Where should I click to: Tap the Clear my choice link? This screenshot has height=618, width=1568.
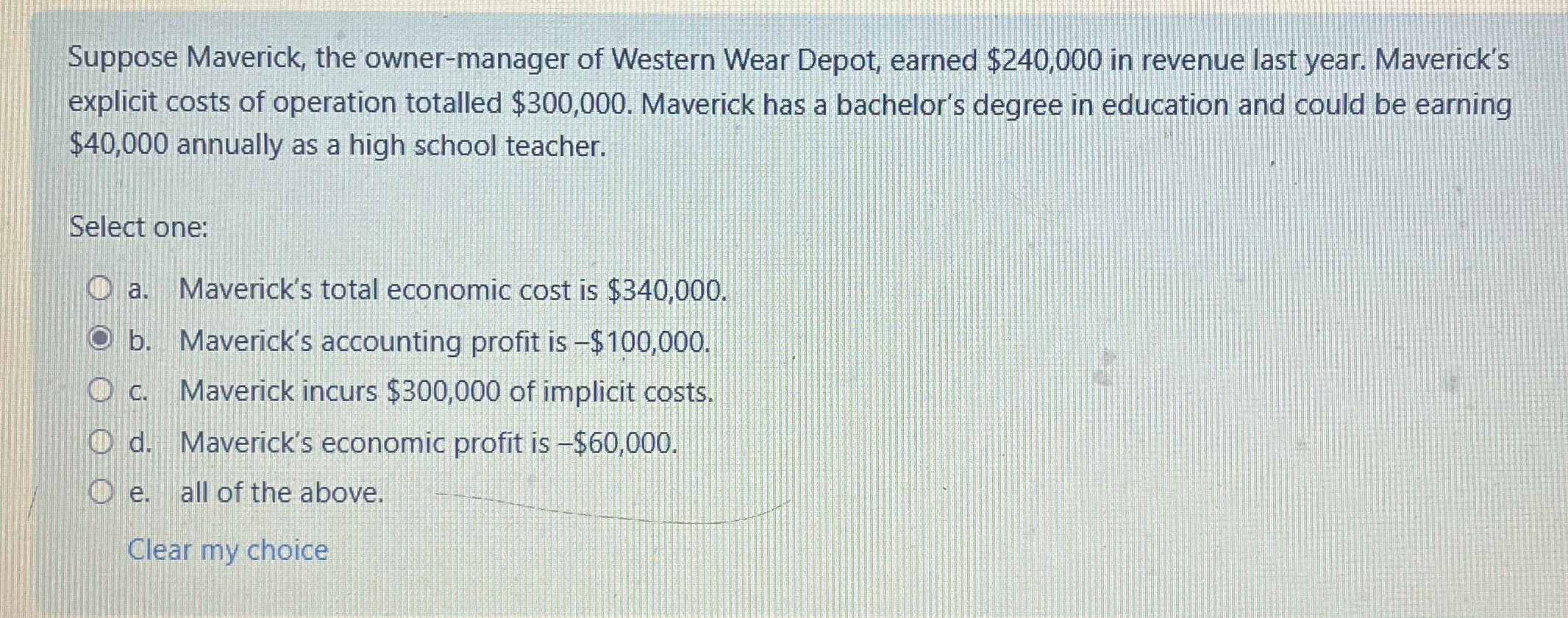pos(228,550)
